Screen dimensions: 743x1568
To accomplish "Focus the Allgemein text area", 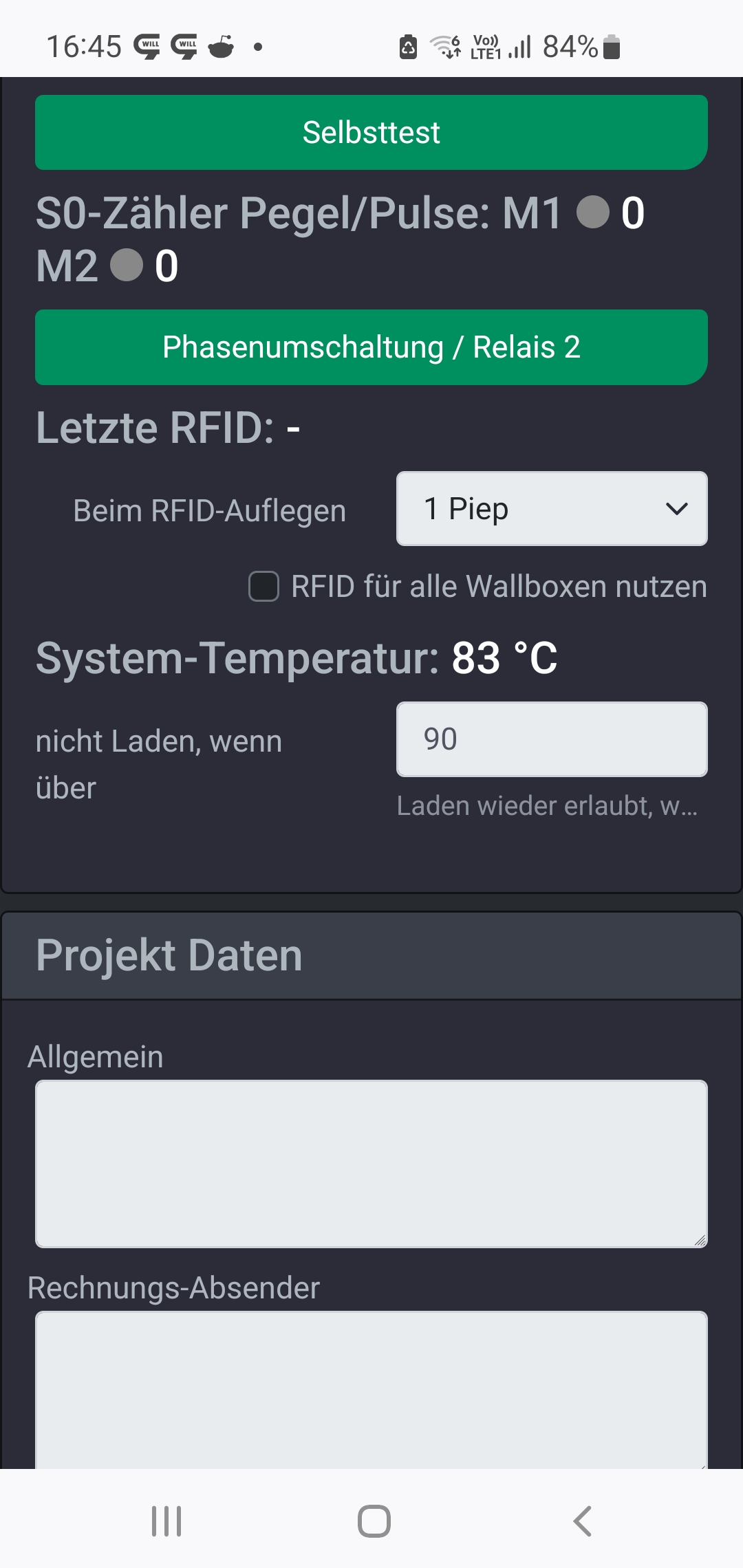I will pyautogui.click(x=371, y=1164).
